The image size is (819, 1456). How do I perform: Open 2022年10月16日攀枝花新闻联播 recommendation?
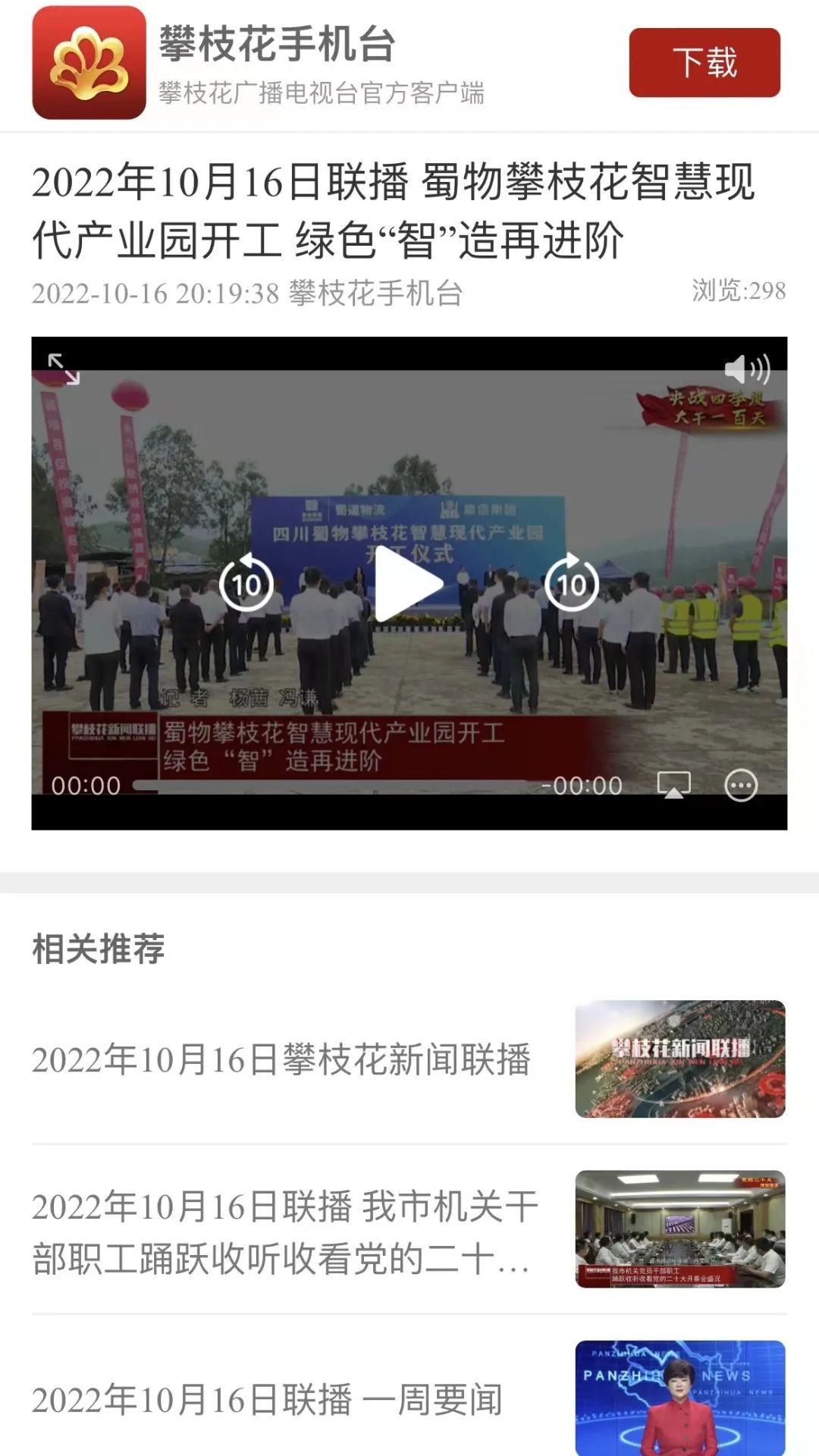[x=409, y=1059]
